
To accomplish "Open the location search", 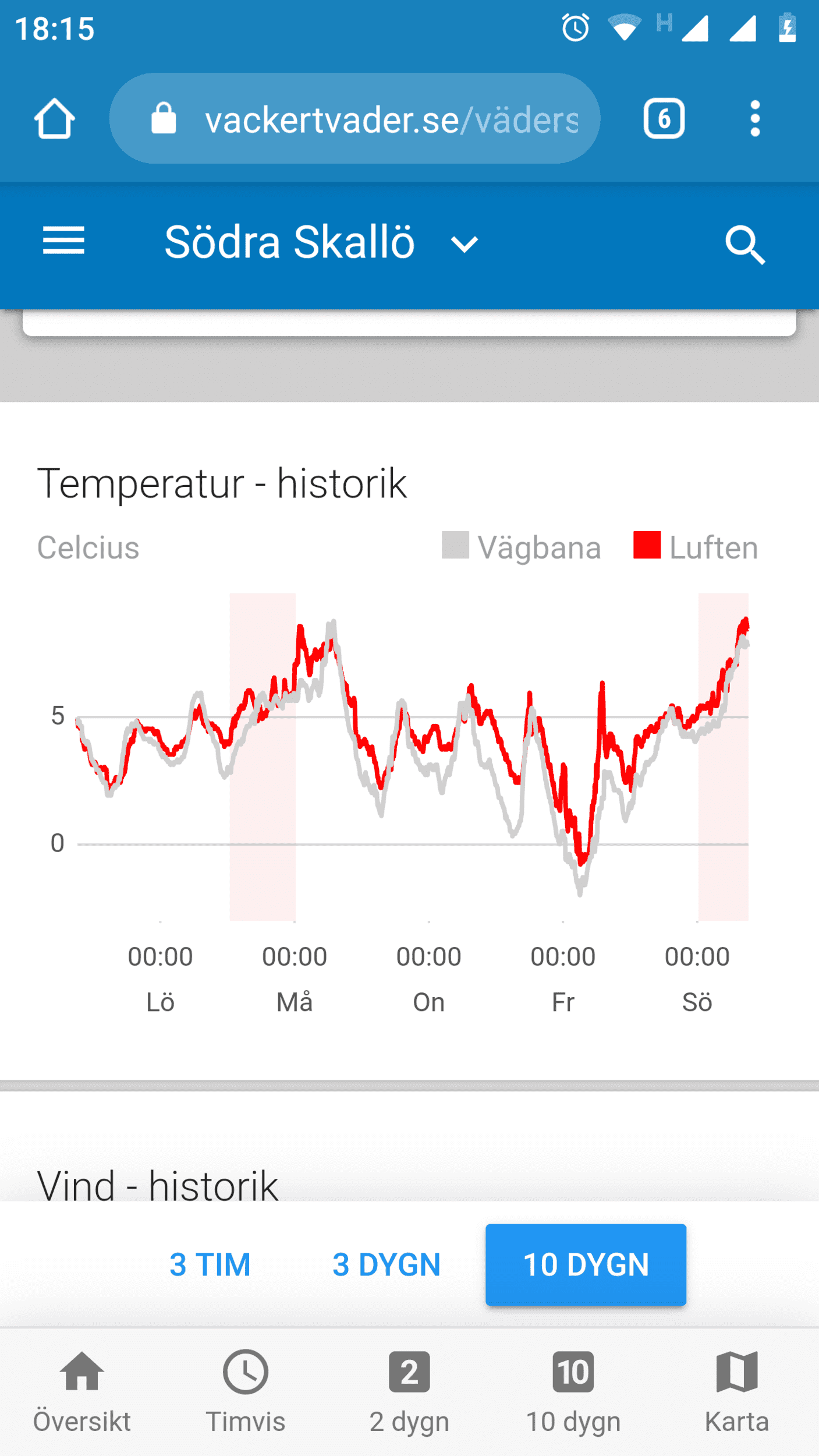I will (744, 245).
